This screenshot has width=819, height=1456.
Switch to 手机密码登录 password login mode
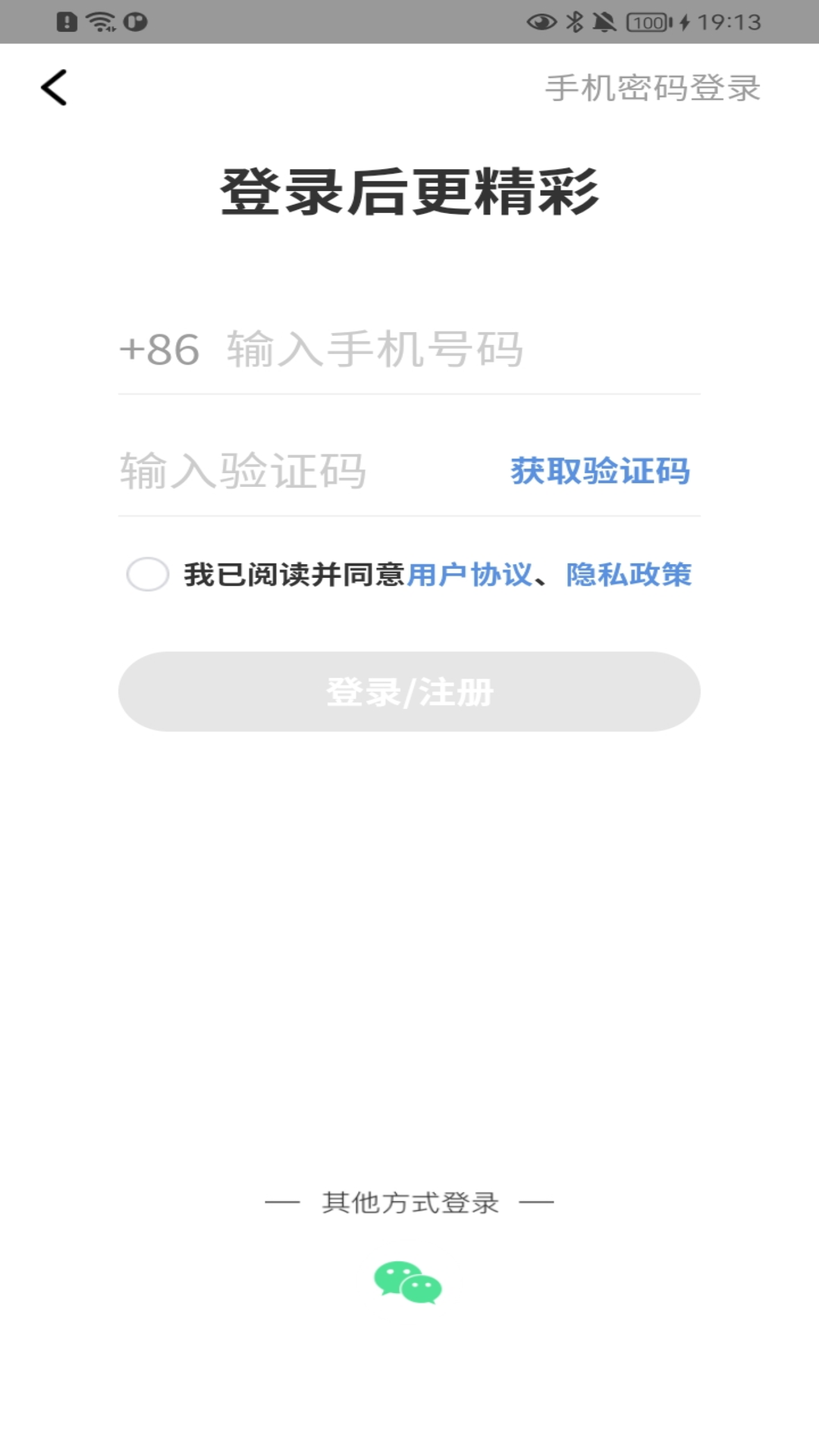point(653,87)
